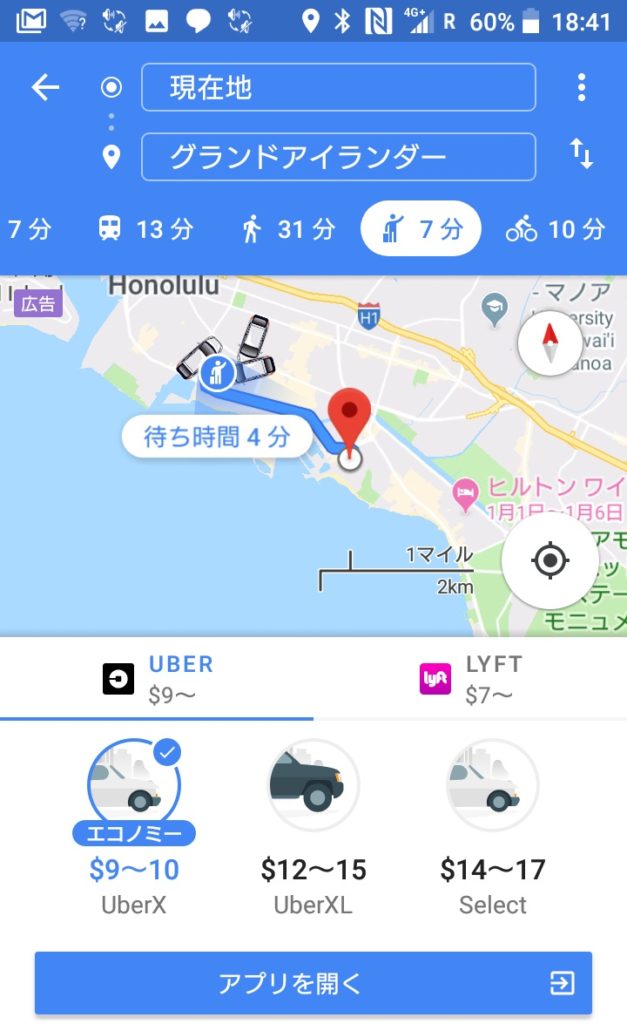Select the ride-hailing mode 7 分
The height and width of the screenshot is (1024, 627).
pos(421,229)
